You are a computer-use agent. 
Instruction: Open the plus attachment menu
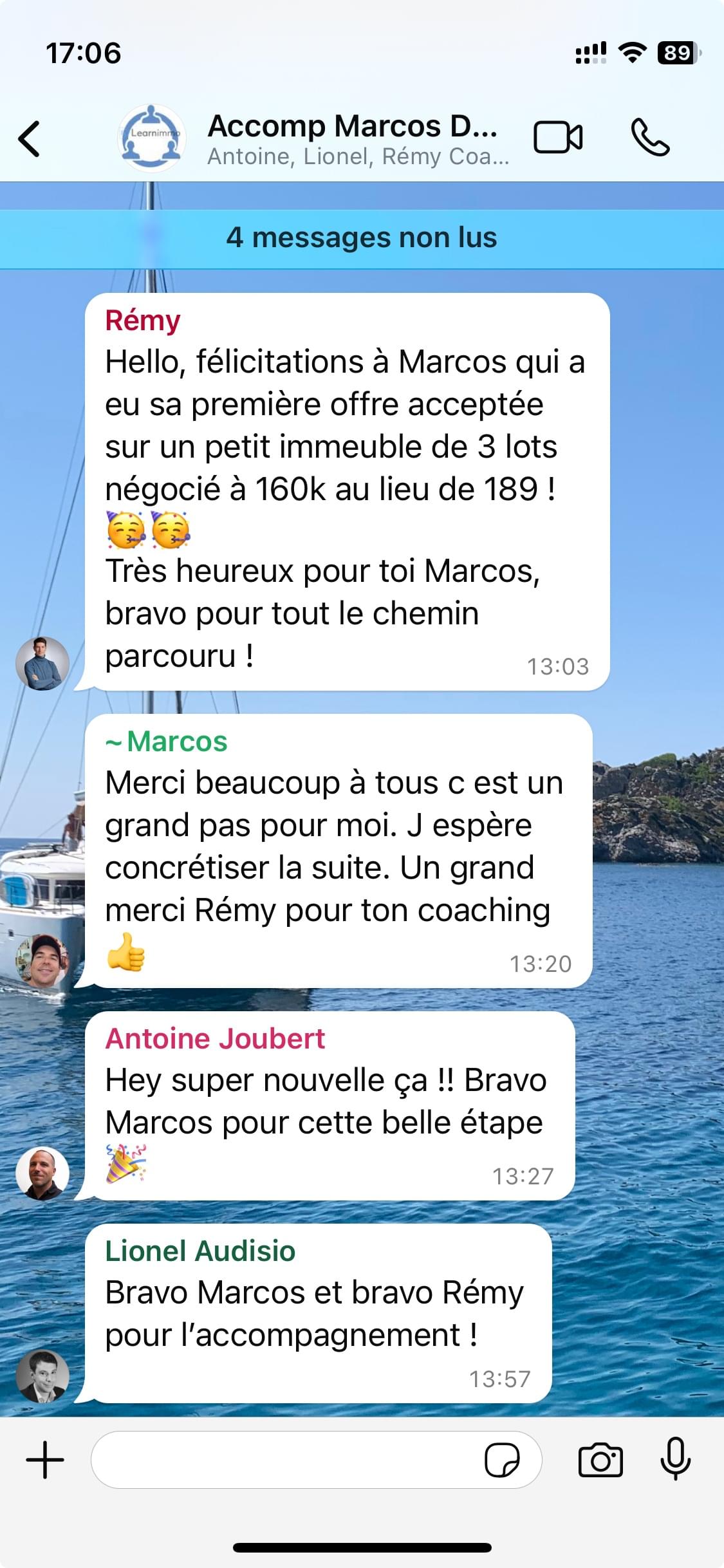[x=45, y=1460]
